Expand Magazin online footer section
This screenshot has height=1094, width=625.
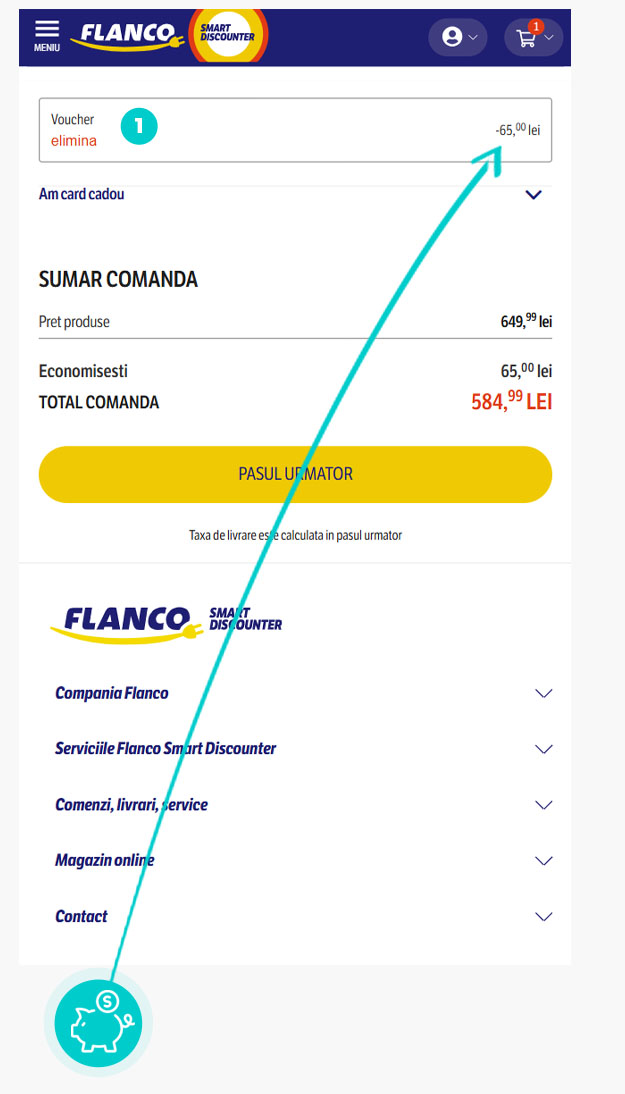point(303,860)
